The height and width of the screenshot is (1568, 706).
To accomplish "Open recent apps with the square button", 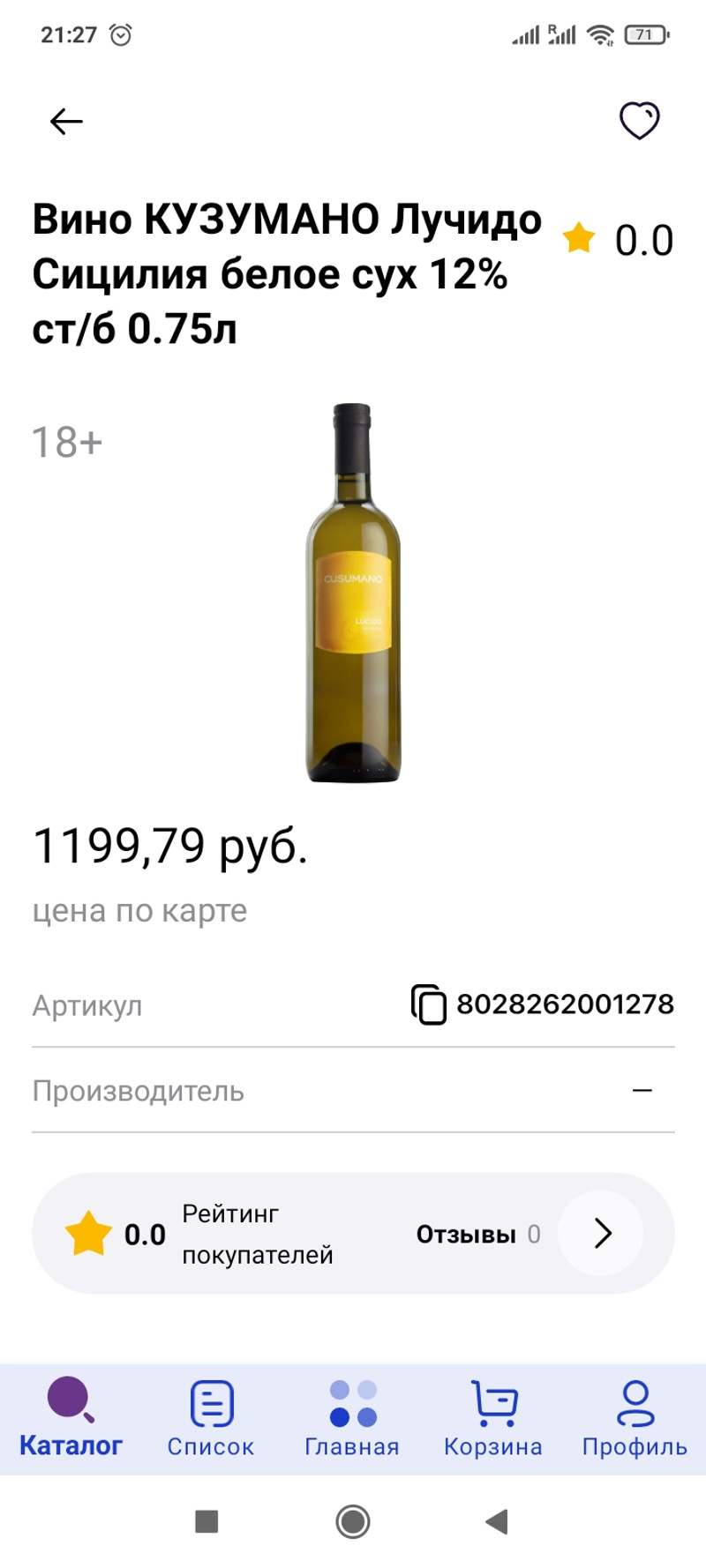I will tap(207, 1521).
